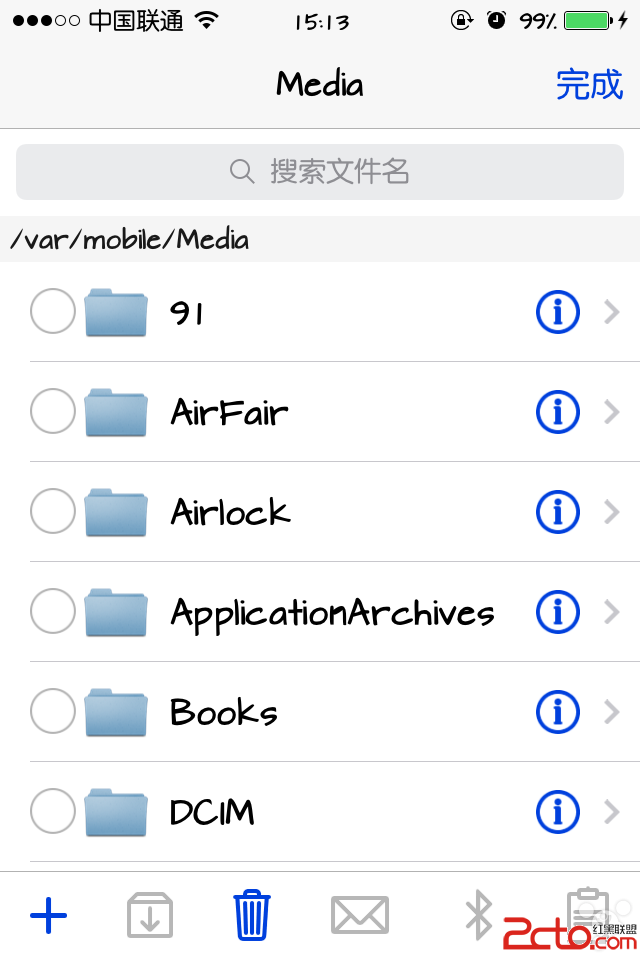Check the ApplicationArchives selection circle
This screenshot has width=640, height=960.
point(53,611)
